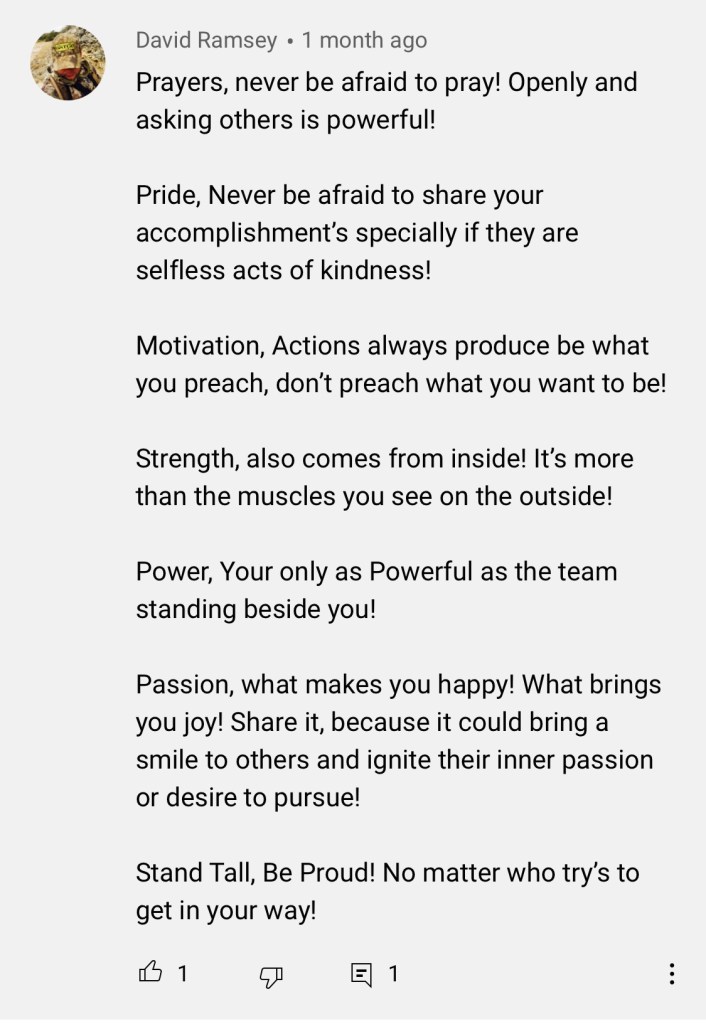
Task: Open replies to David Ramsey's comment
Action: tap(361, 974)
